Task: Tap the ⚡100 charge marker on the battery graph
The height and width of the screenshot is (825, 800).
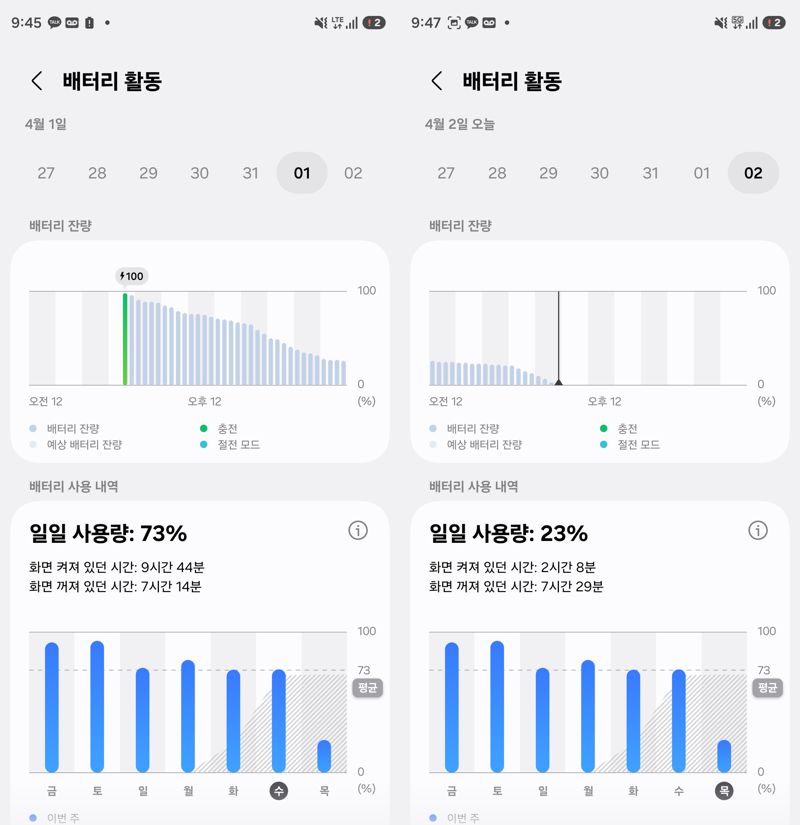Action: [130, 275]
